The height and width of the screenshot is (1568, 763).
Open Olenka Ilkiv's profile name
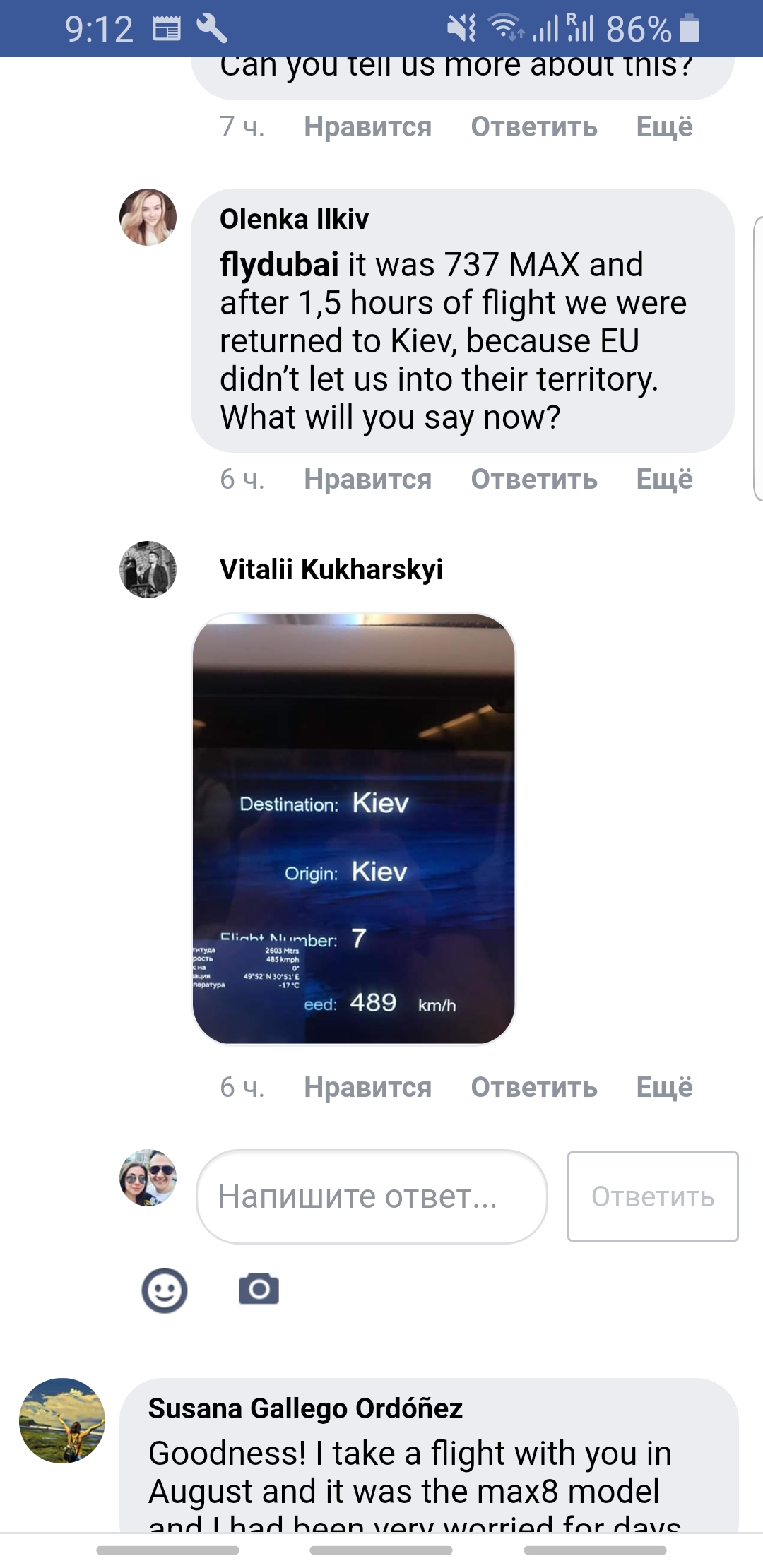pos(294,219)
